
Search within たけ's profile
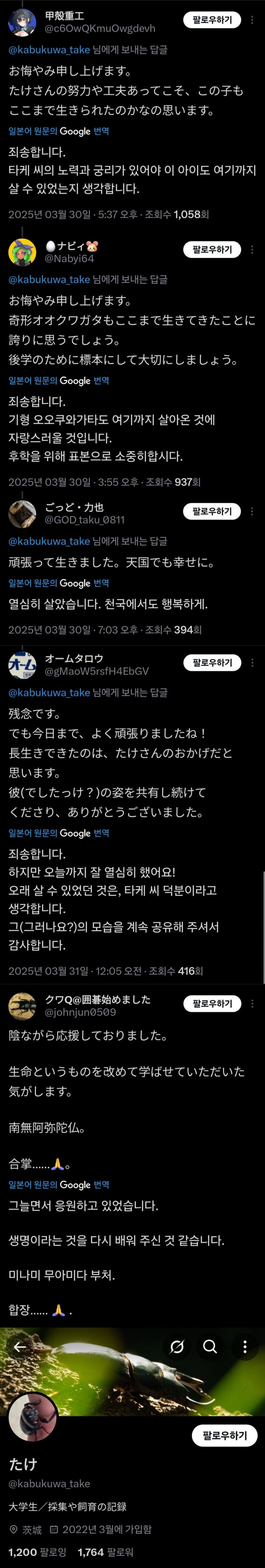click(x=210, y=1346)
